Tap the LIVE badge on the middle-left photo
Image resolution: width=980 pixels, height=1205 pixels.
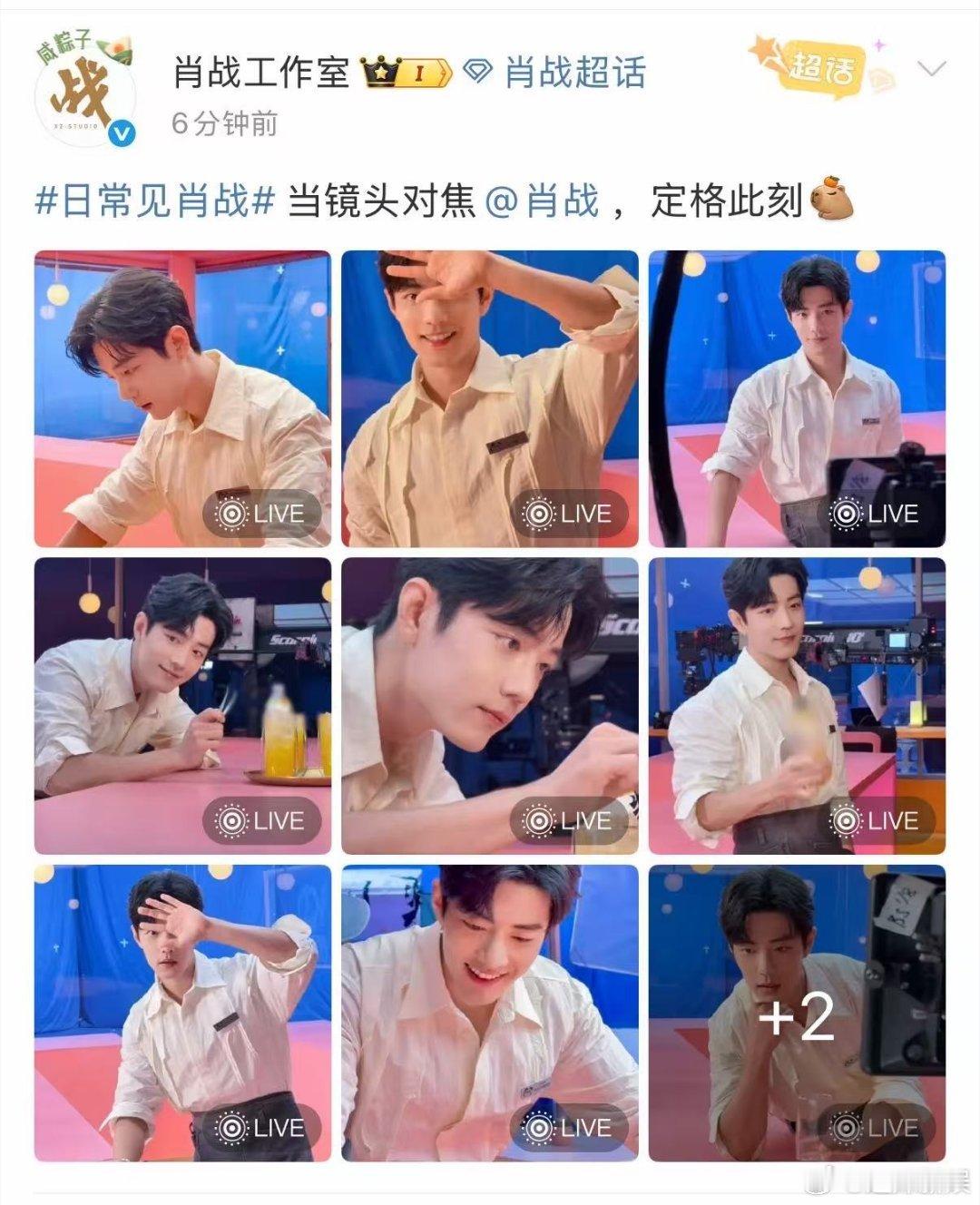261,821
